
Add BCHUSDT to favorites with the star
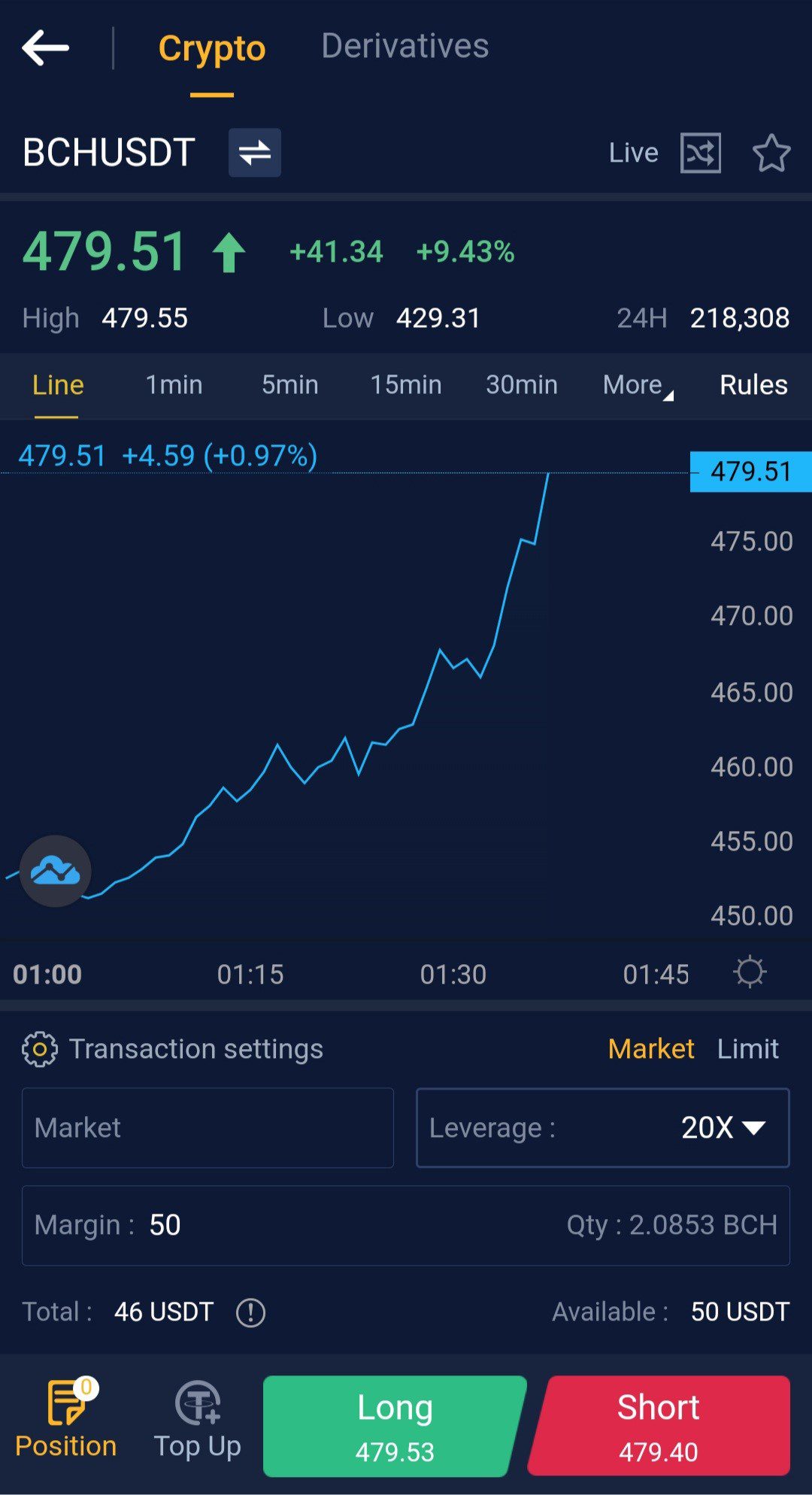tap(771, 153)
